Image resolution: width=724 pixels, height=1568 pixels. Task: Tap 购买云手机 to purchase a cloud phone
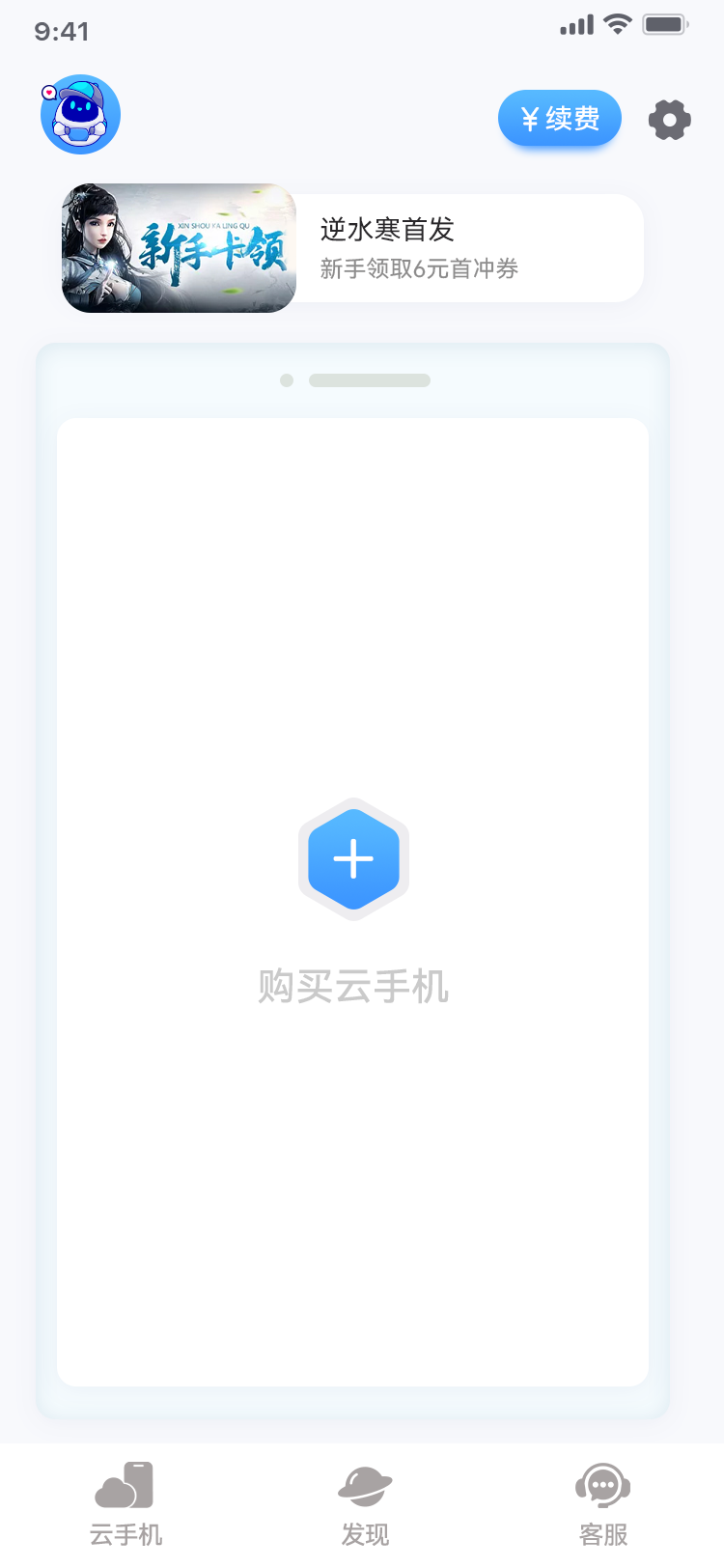[353, 986]
